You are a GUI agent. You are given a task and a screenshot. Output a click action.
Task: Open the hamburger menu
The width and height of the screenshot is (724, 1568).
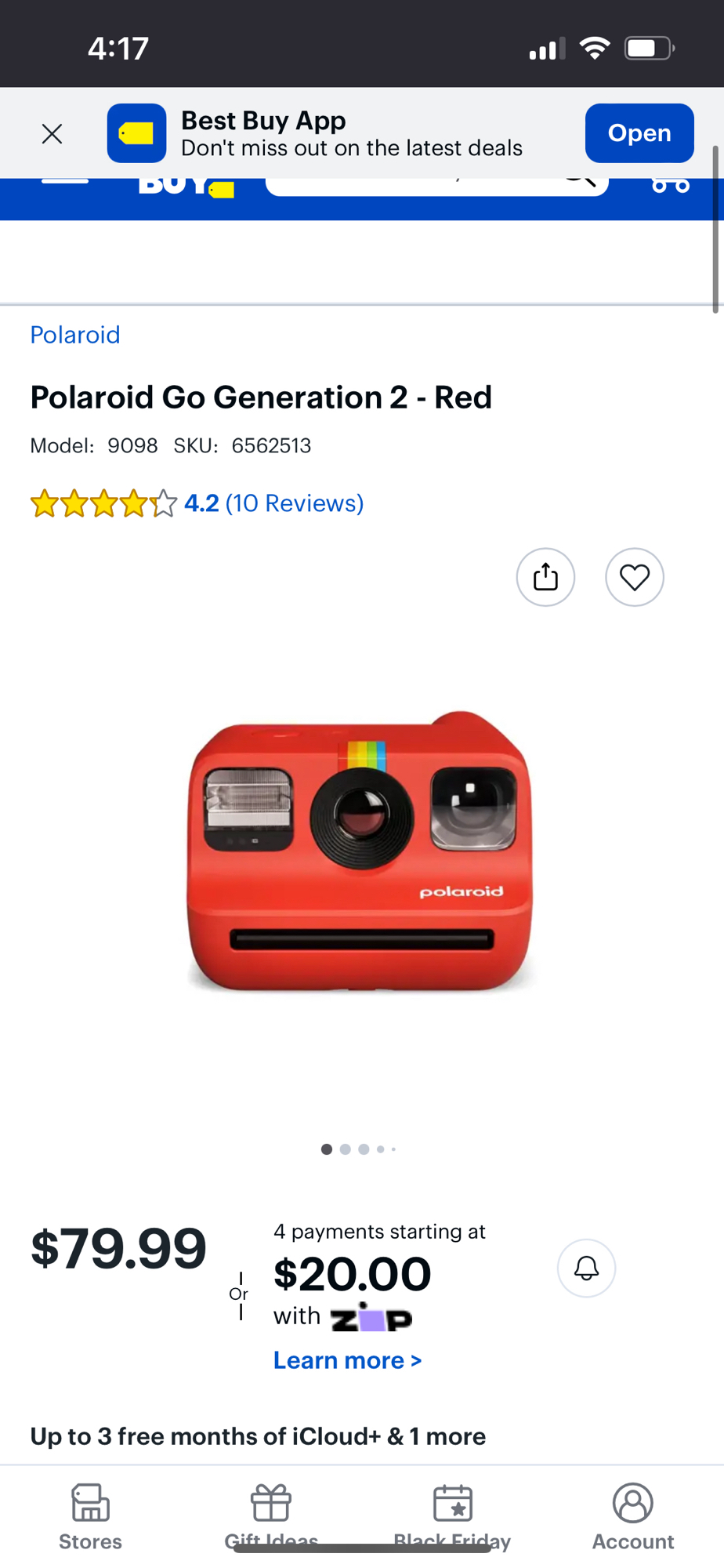point(64,182)
